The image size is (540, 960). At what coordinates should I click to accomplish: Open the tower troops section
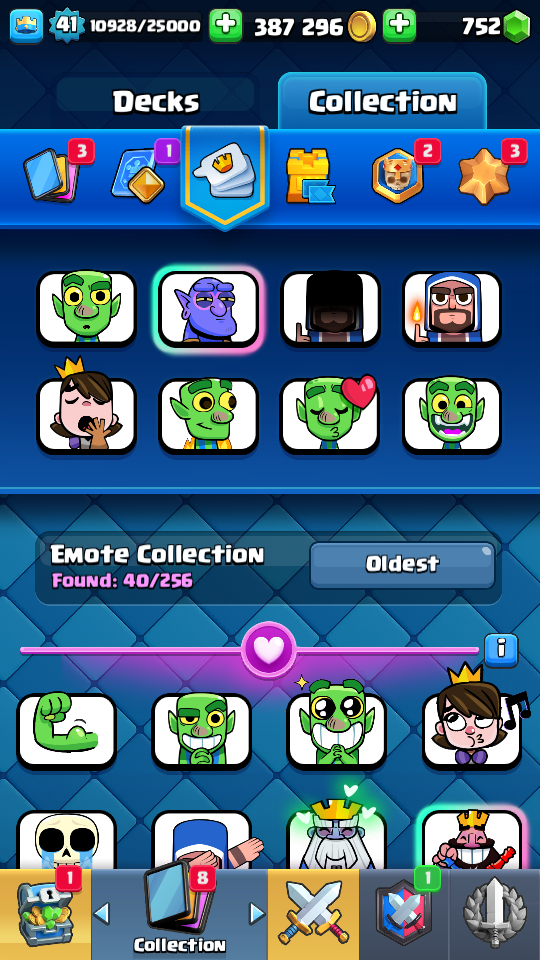pyautogui.click(x=309, y=176)
